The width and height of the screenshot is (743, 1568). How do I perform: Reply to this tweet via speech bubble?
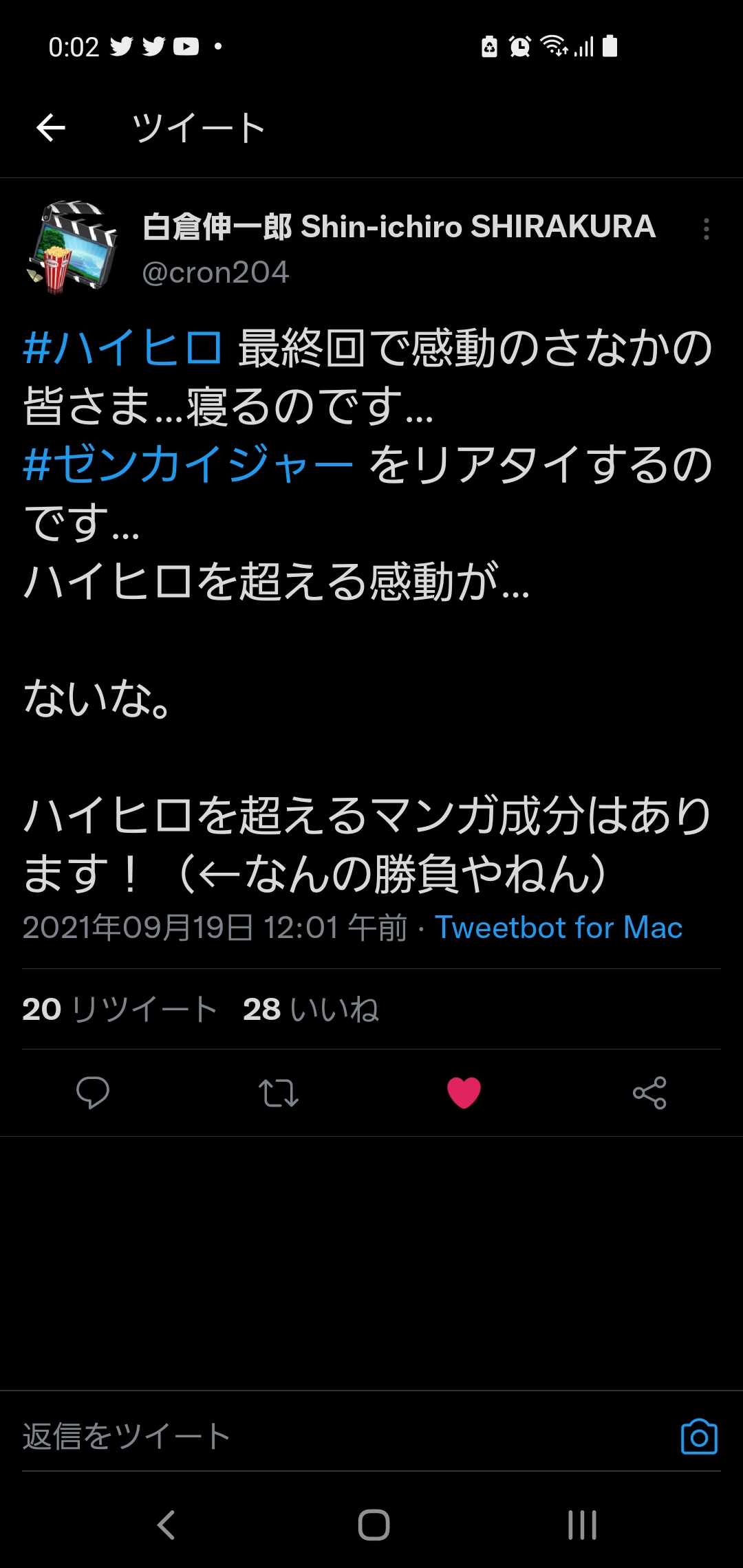[93, 1092]
